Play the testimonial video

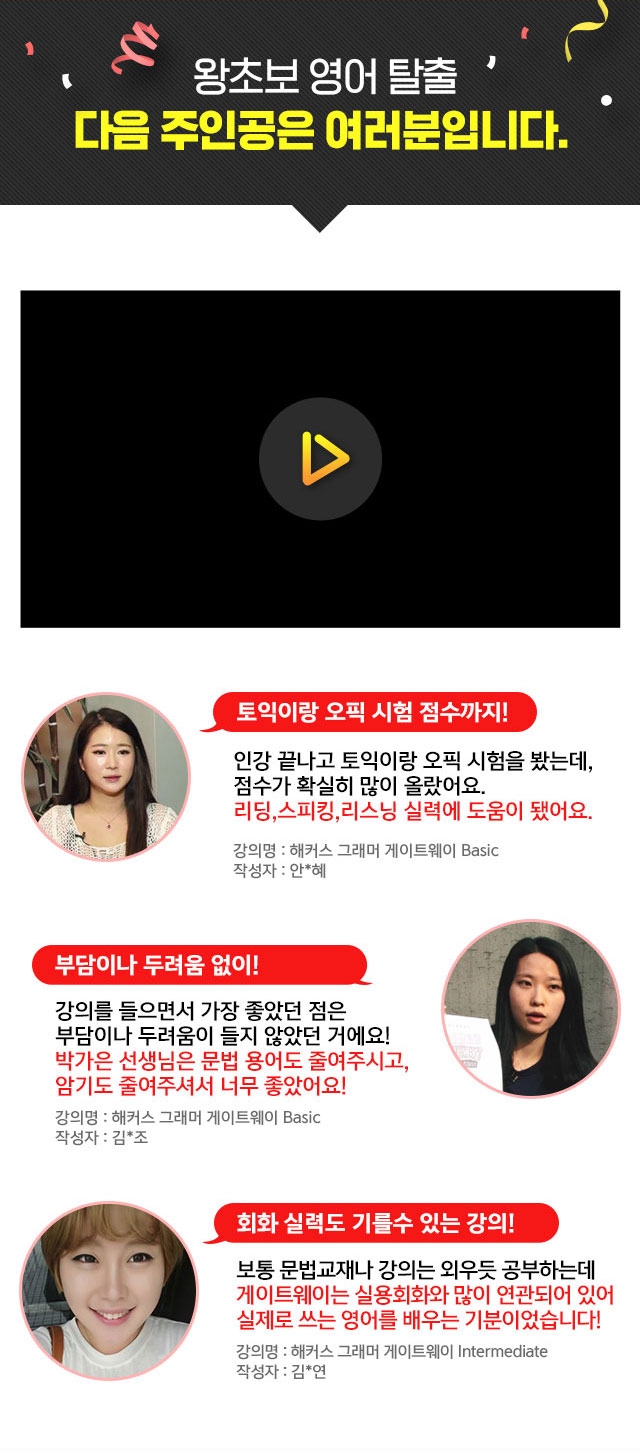(320, 459)
